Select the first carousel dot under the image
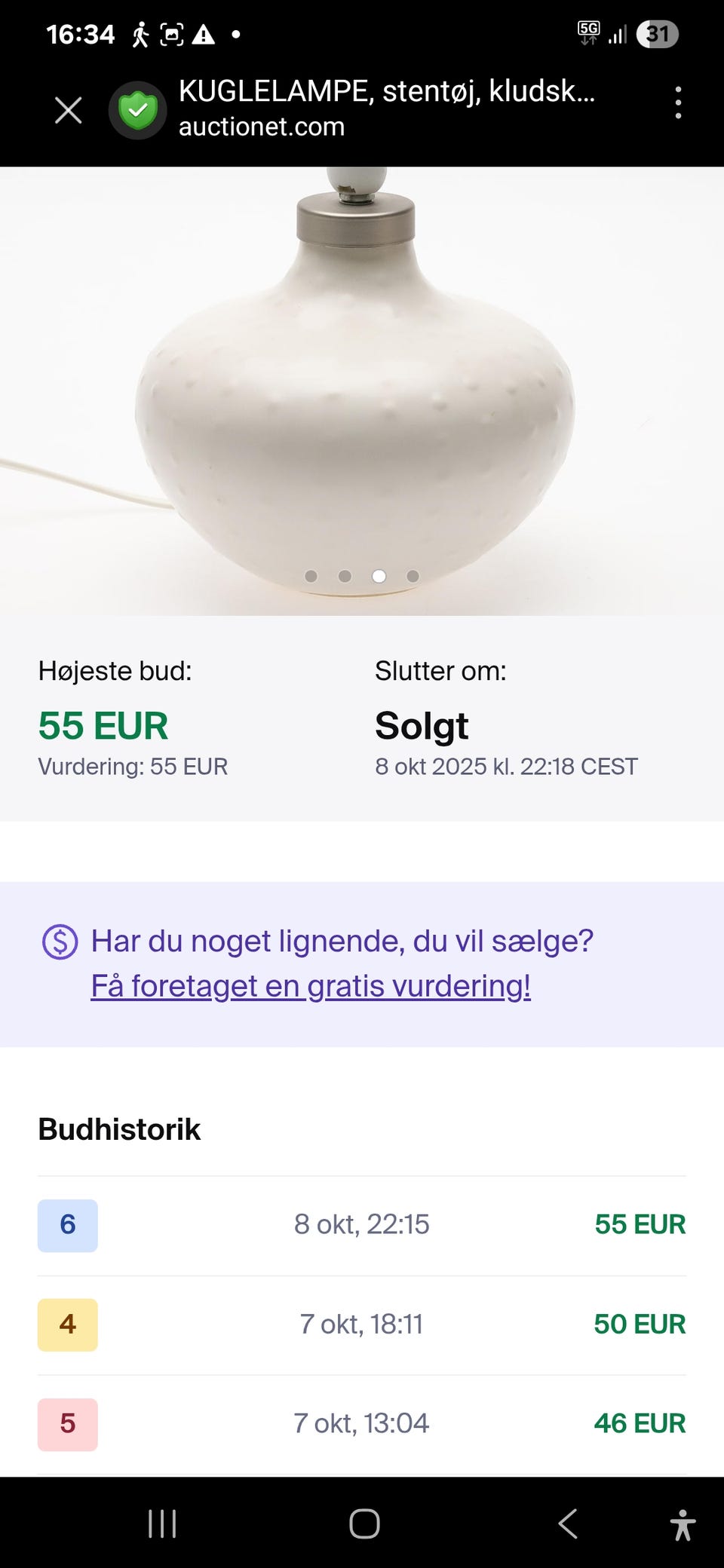The image size is (724, 1568). point(311,575)
